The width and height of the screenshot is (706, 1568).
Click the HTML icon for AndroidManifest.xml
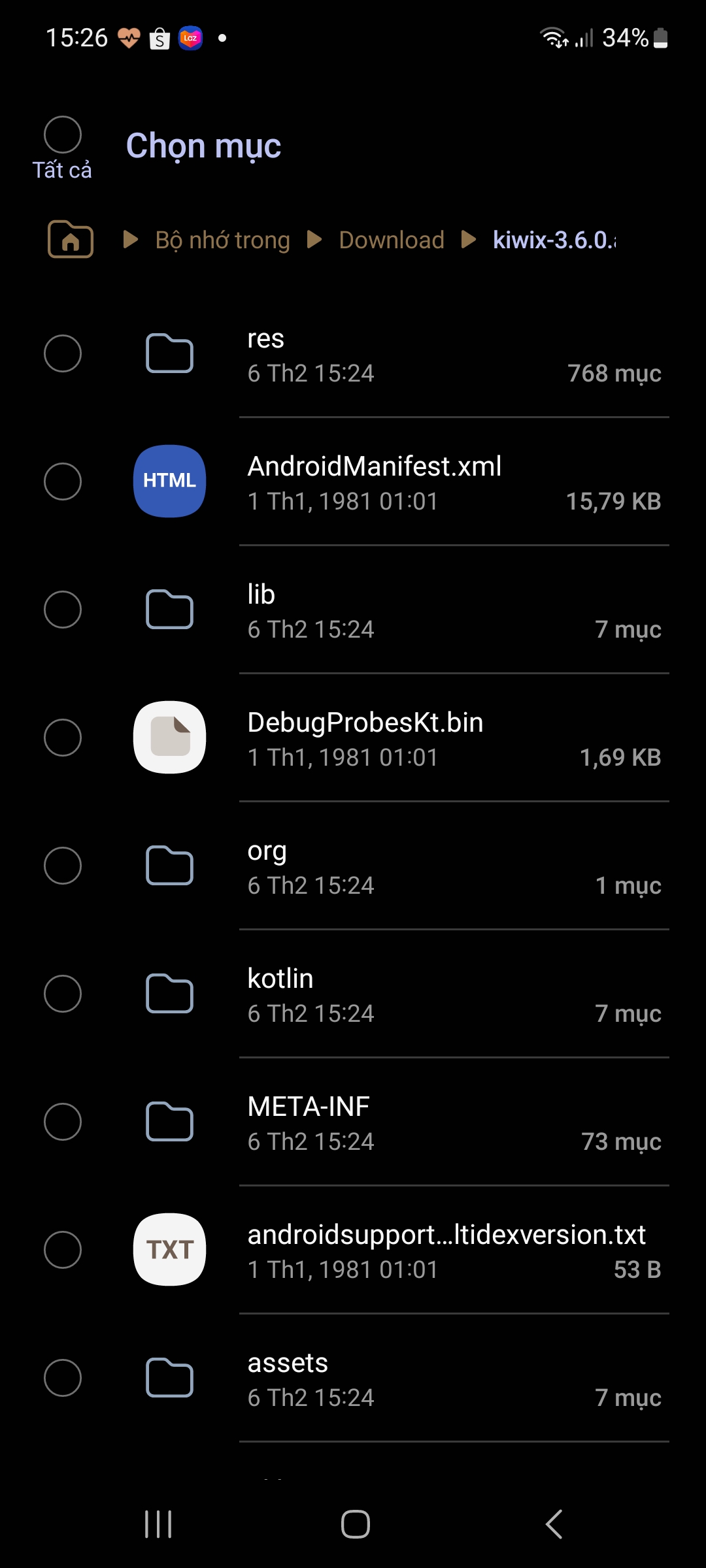169,482
